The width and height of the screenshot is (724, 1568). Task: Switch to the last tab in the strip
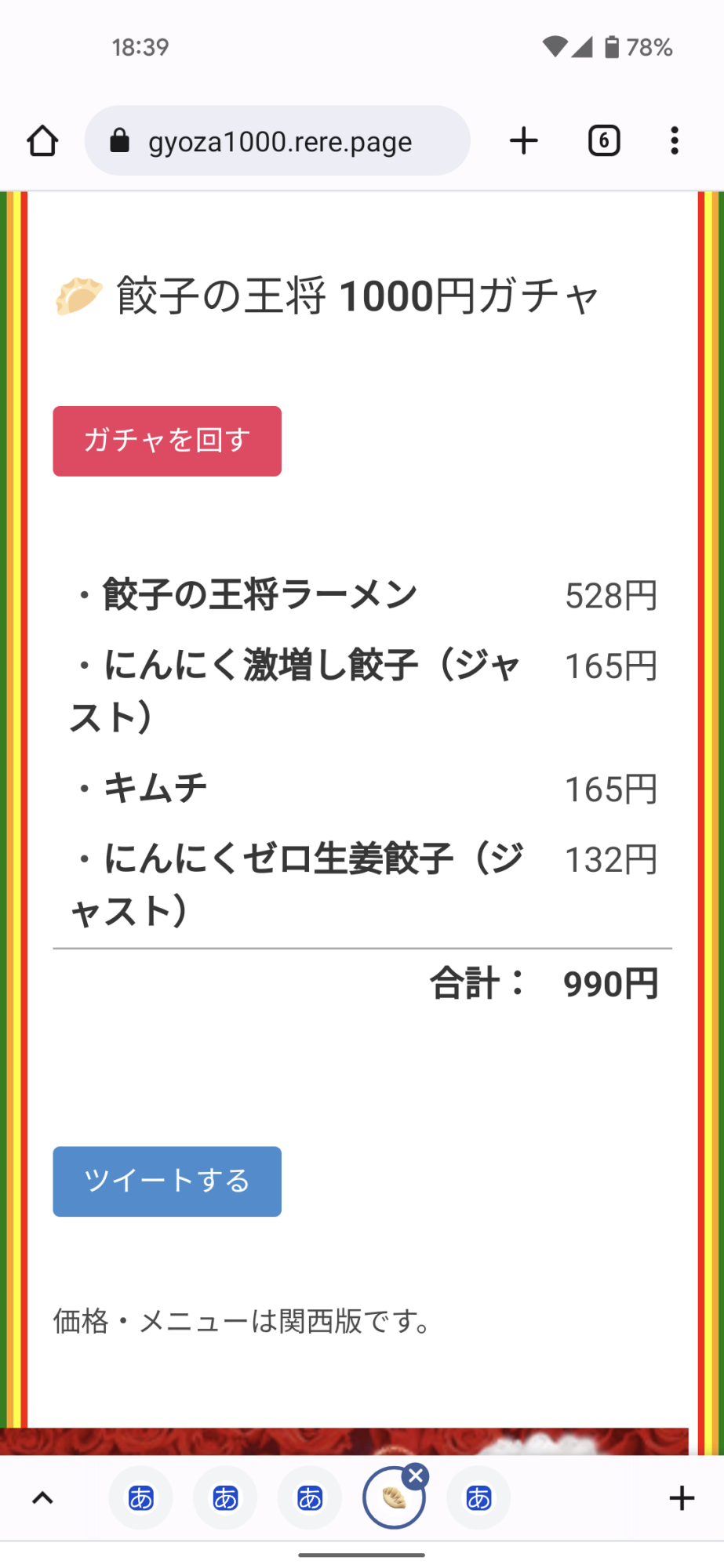tap(478, 1498)
